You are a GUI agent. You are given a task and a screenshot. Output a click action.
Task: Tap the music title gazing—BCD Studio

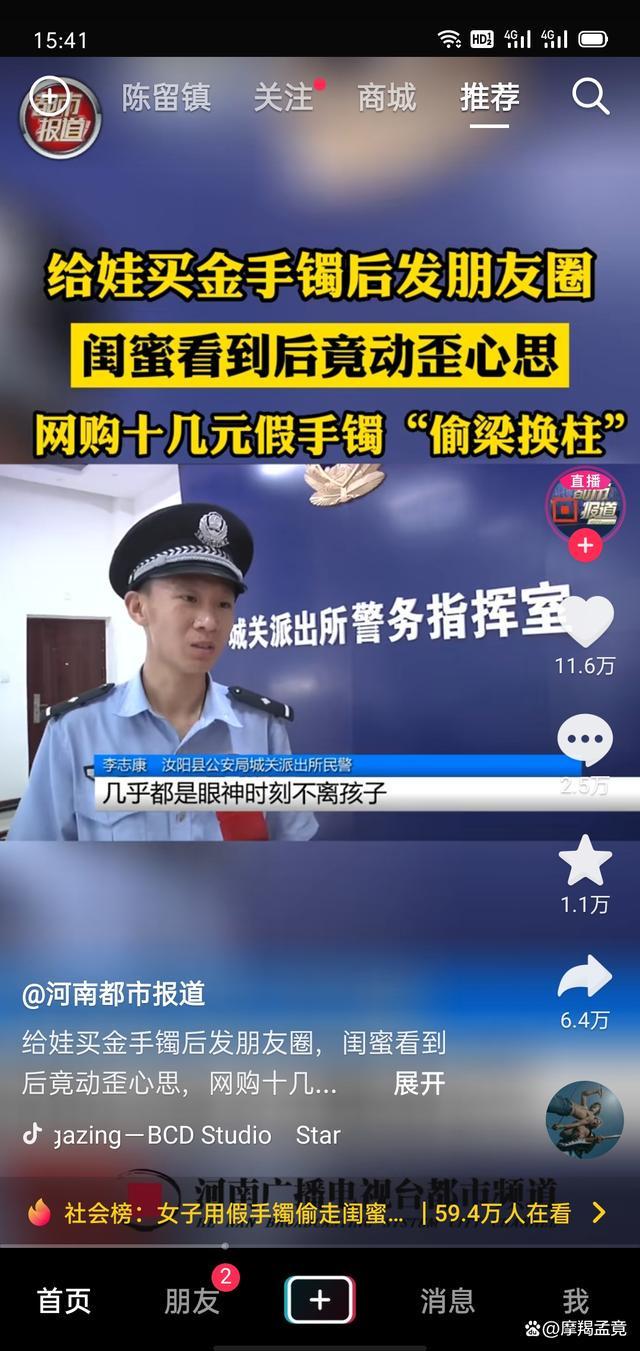pyautogui.click(x=160, y=1135)
